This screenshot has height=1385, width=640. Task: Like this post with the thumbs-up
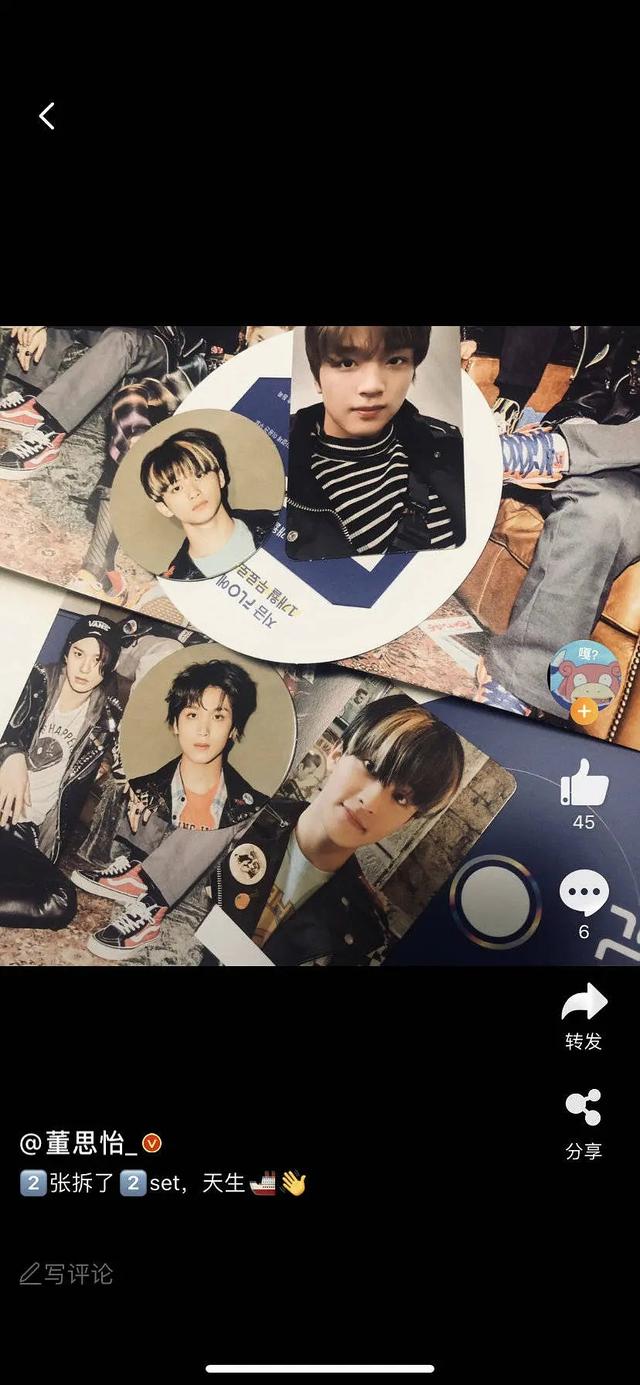pyautogui.click(x=584, y=783)
